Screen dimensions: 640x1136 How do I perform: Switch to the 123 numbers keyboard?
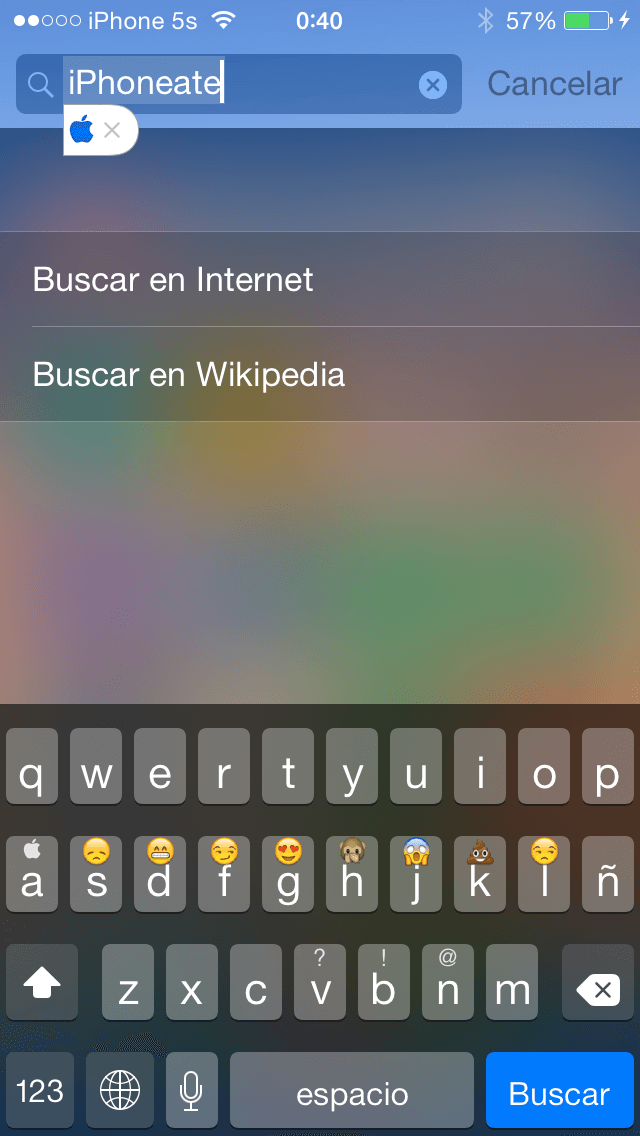coord(40,1093)
